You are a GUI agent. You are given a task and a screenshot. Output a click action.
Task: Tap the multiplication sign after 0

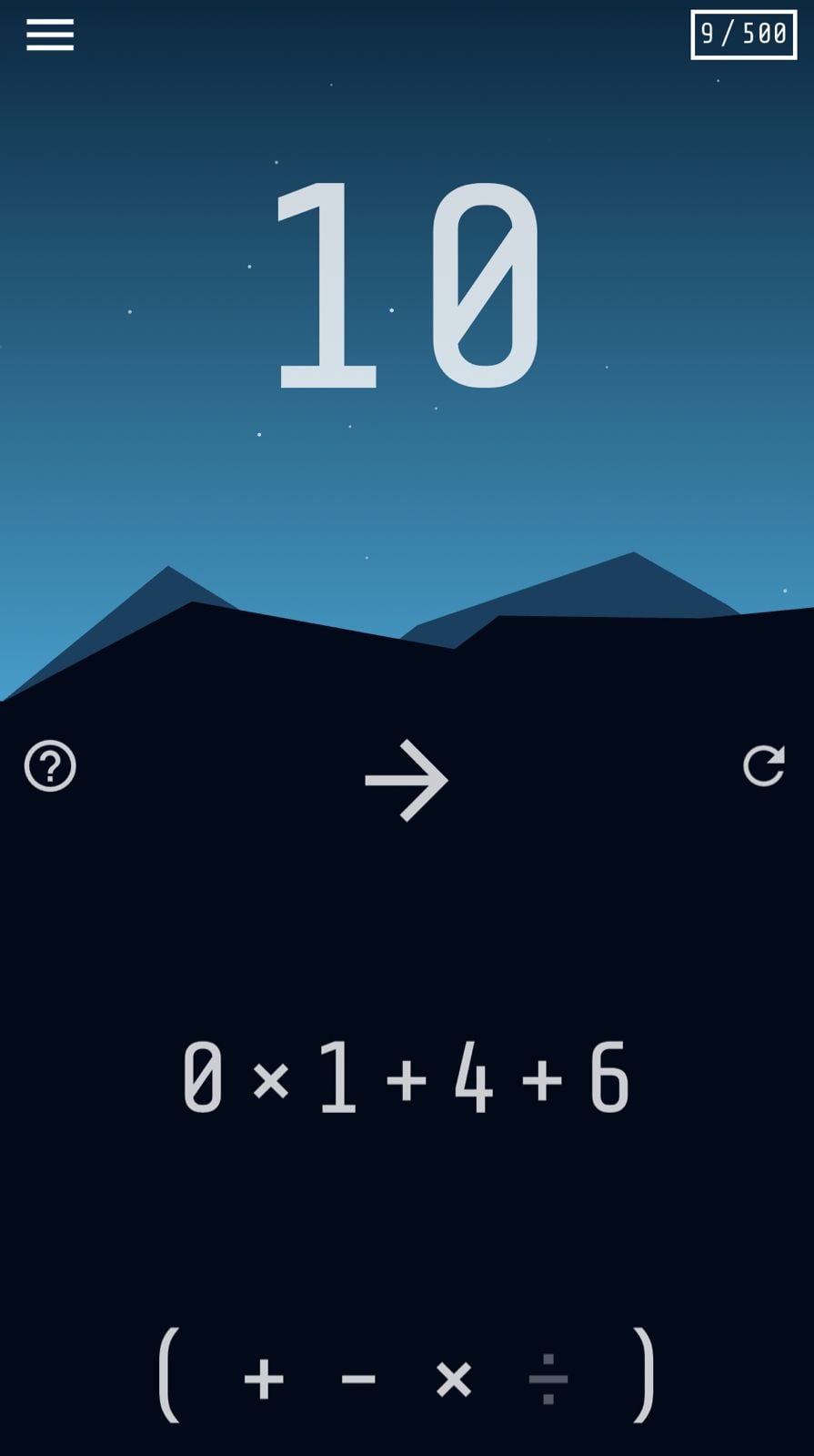pyautogui.click(x=271, y=1080)
